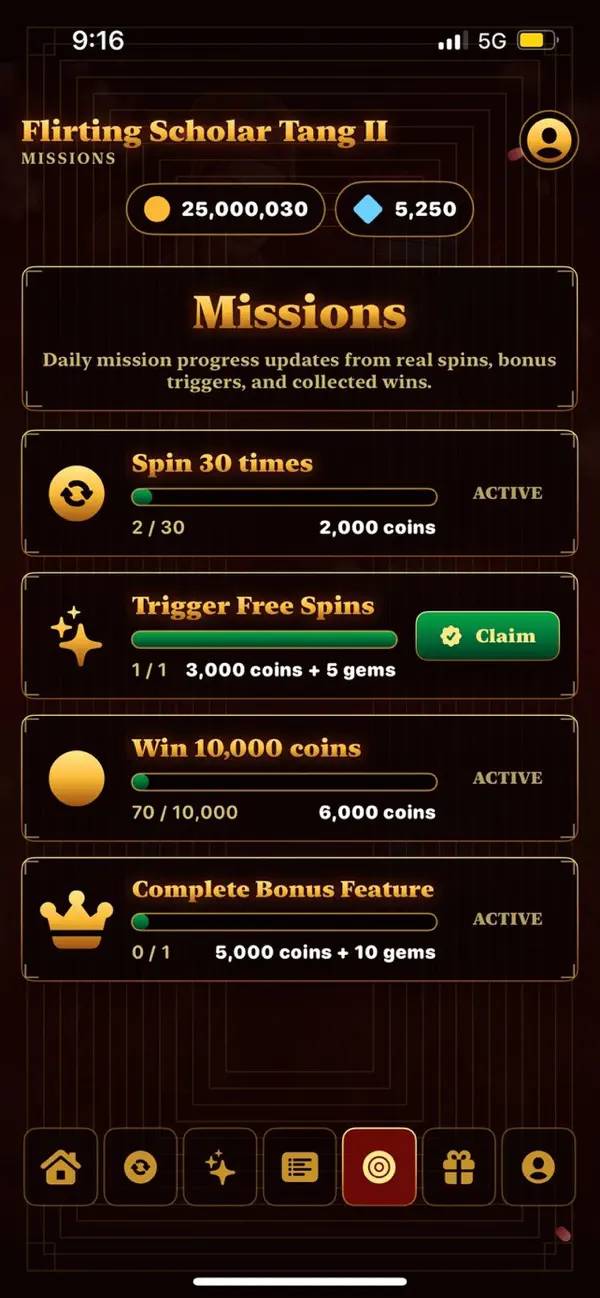Open the gift rewards tab
Viewport: 600px width, 1298px height.
[459, 1166]
